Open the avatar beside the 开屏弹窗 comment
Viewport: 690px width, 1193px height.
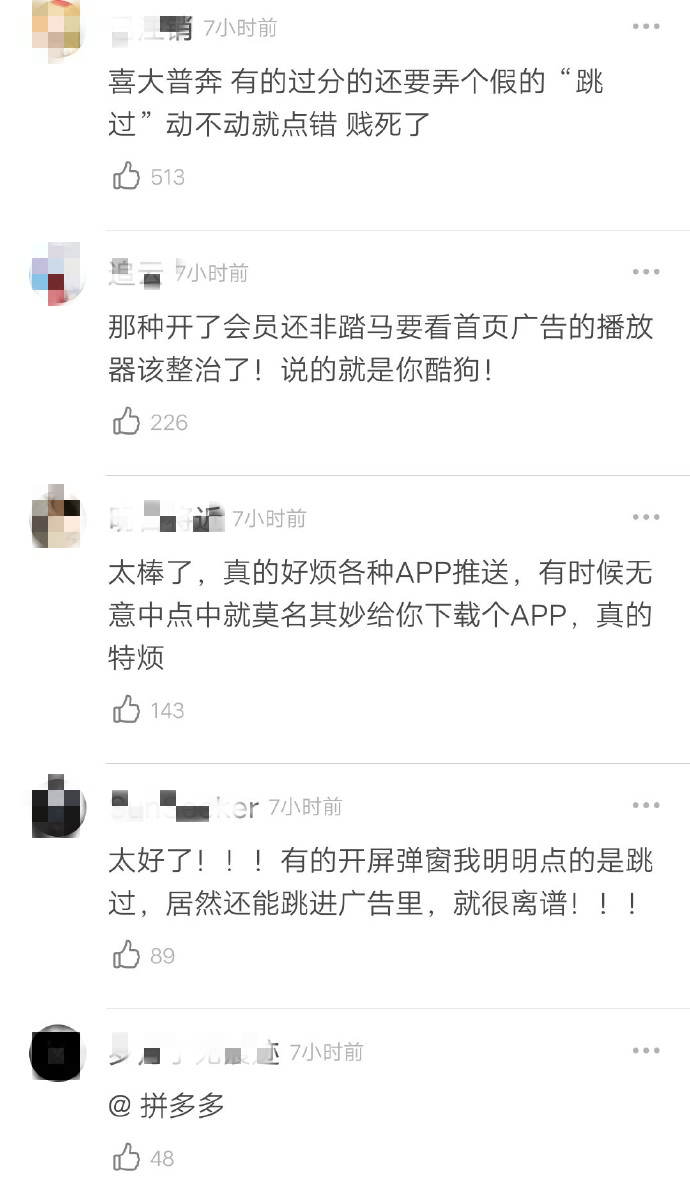tap(56, 807)
